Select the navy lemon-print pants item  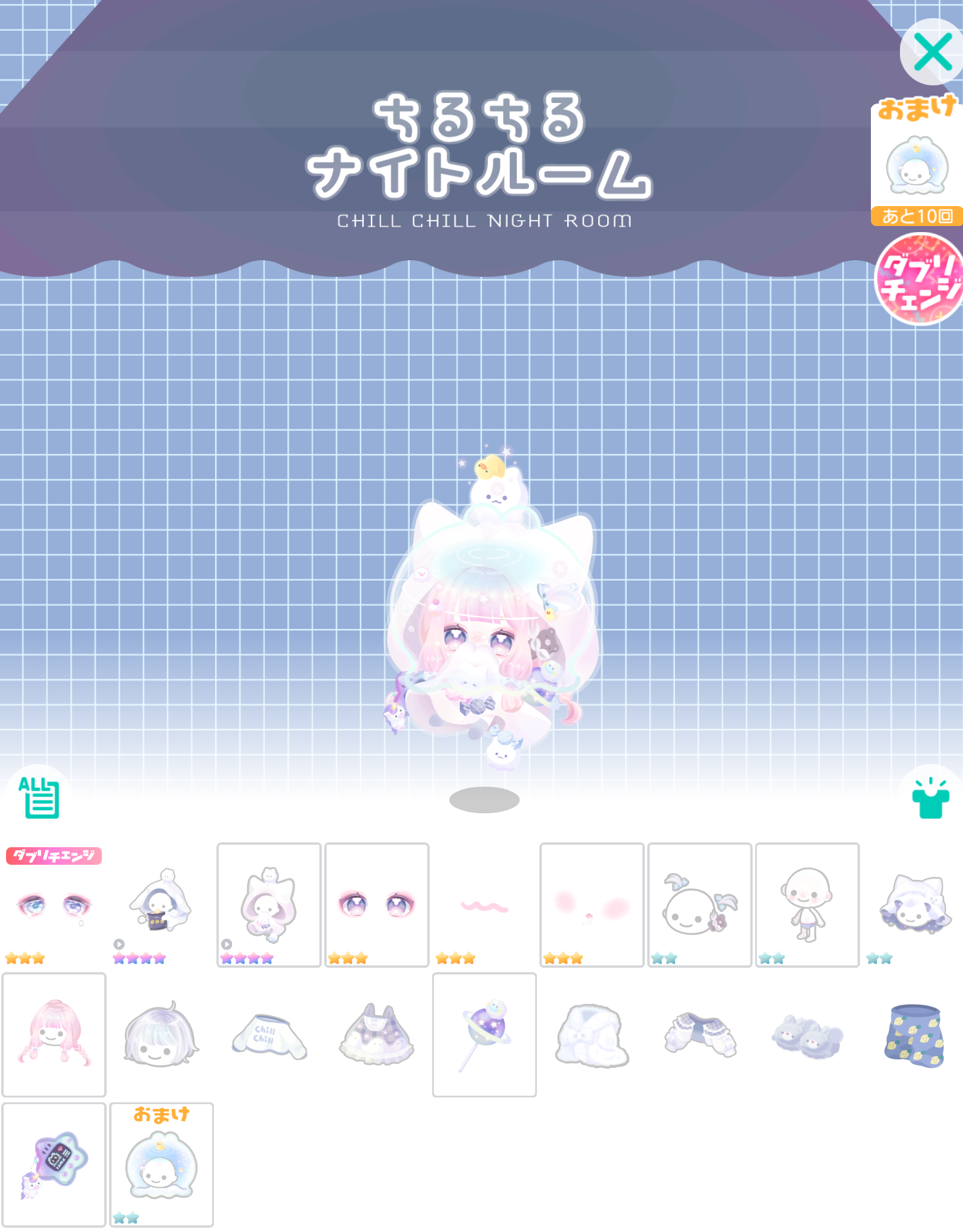pyautogui.click(x=915, y=1036)
